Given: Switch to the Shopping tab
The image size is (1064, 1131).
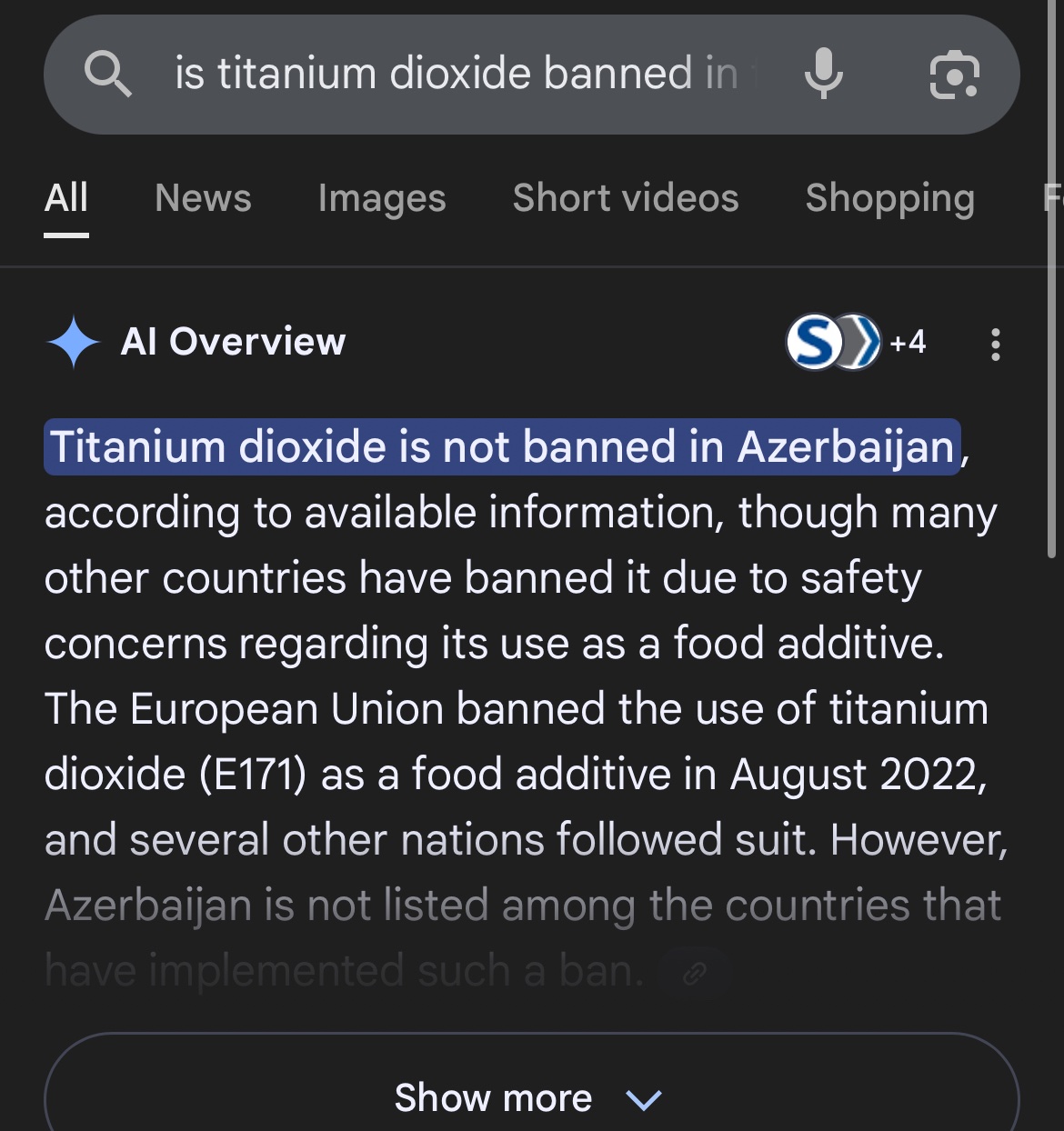Looking at the screenshot, I should (x=889, y=198).
